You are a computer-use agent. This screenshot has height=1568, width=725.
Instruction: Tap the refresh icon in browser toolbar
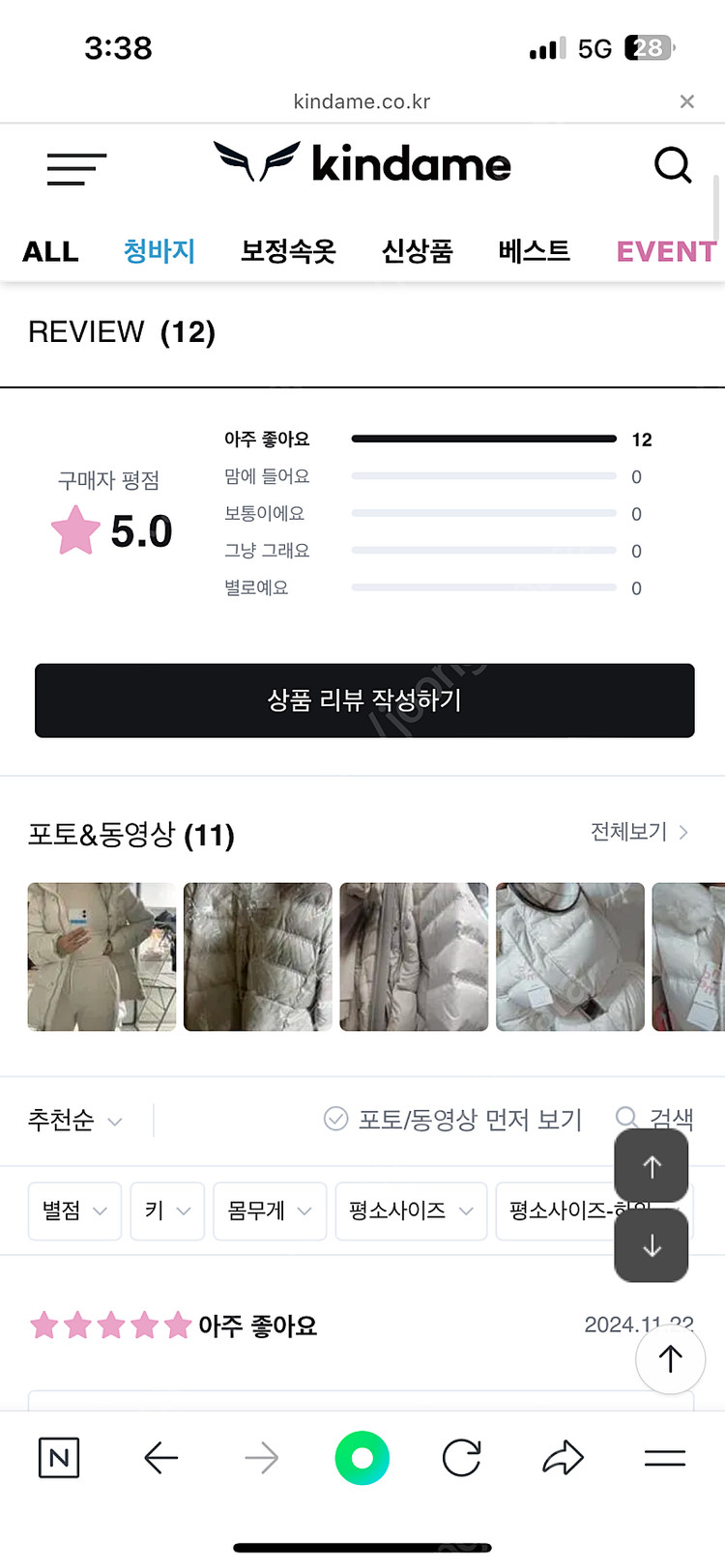461,1459
